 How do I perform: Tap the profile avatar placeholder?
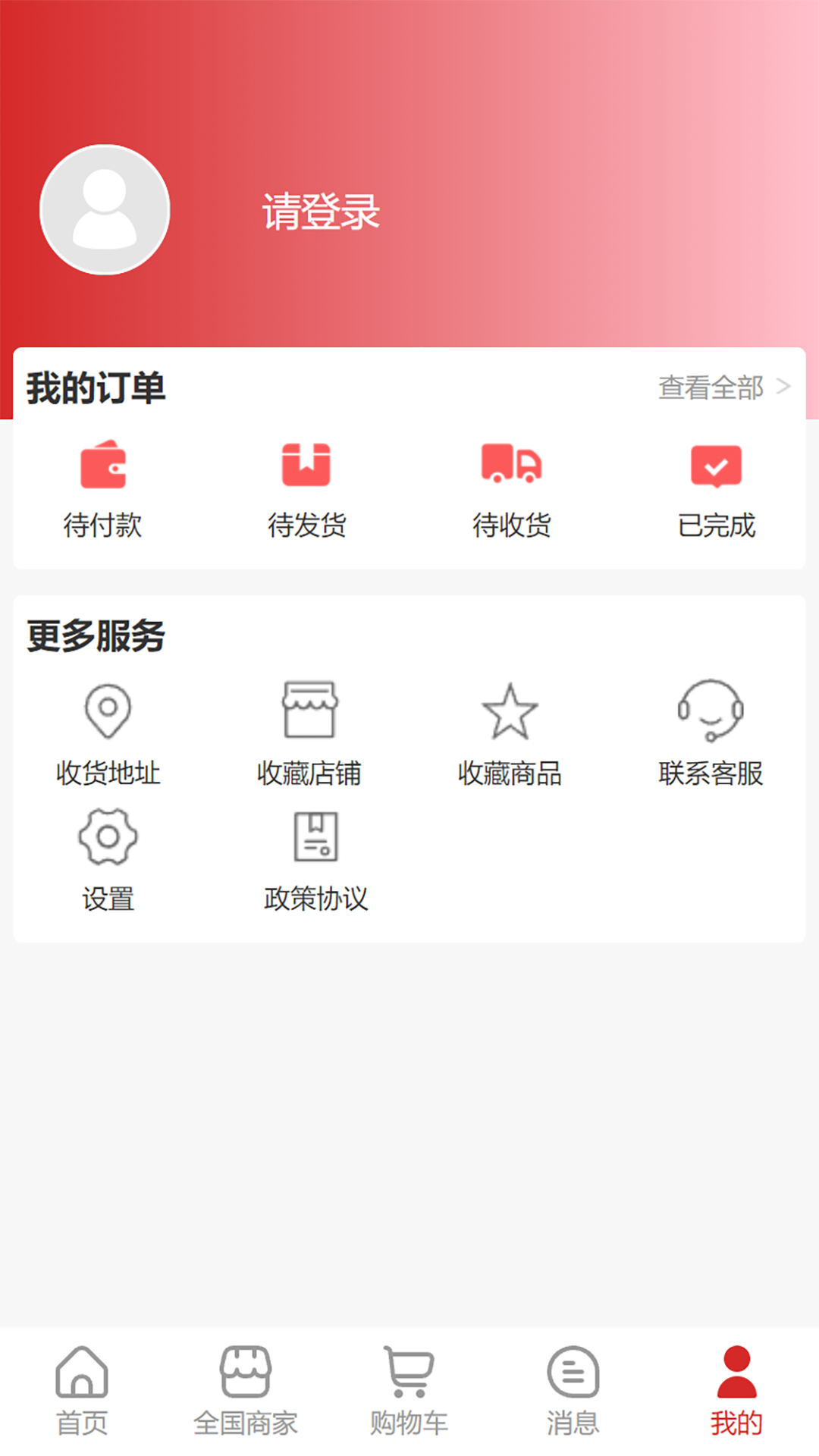click(x=104, y=211)
